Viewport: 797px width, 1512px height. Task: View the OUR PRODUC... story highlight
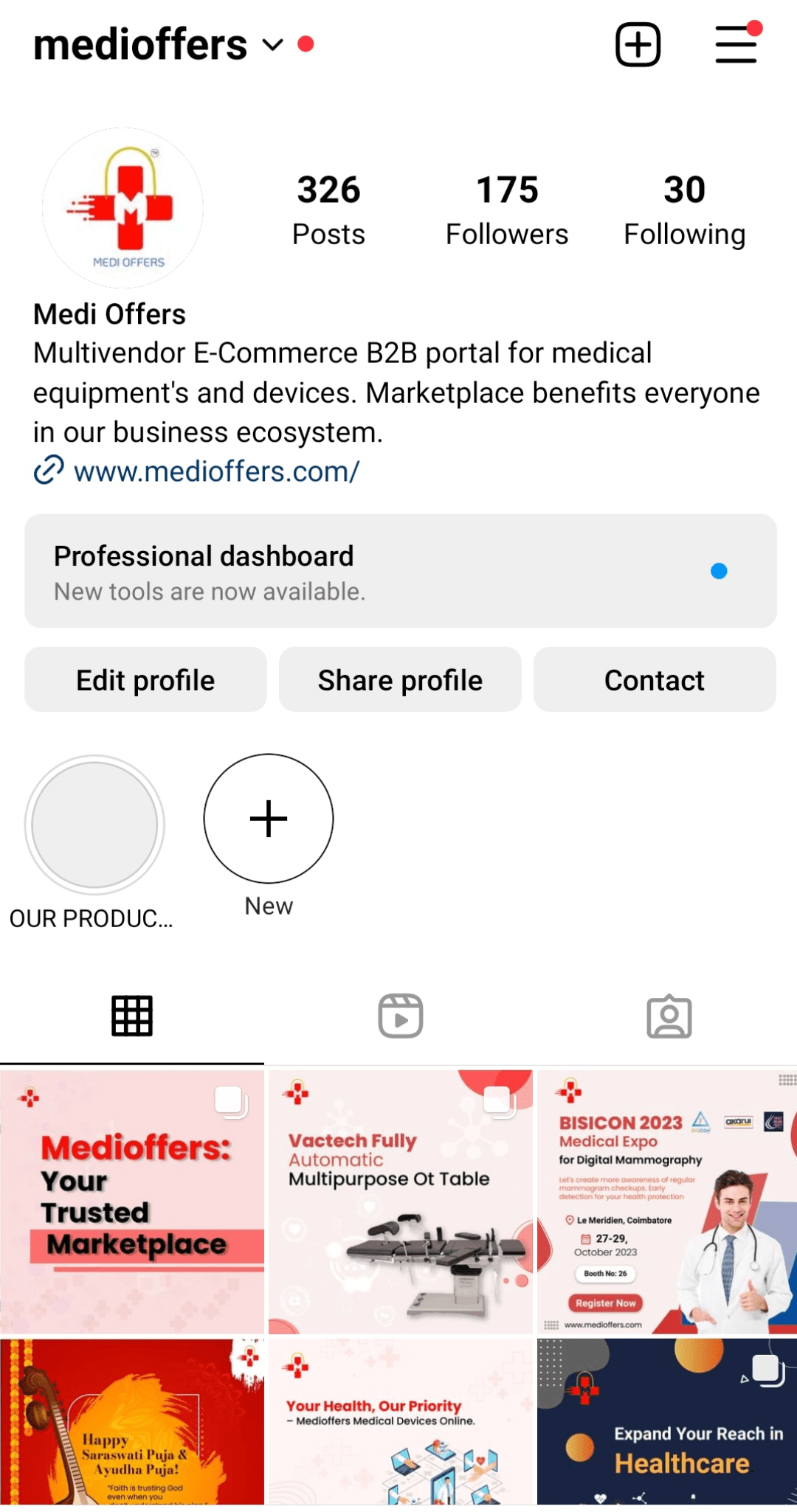coord(94,825)
